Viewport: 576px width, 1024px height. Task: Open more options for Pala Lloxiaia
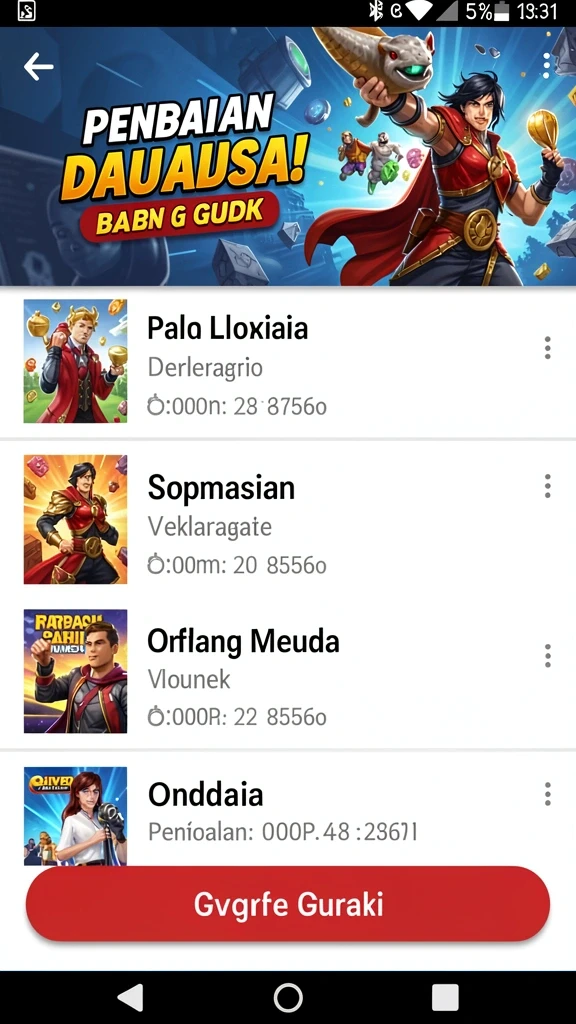(x=547, y=348)
